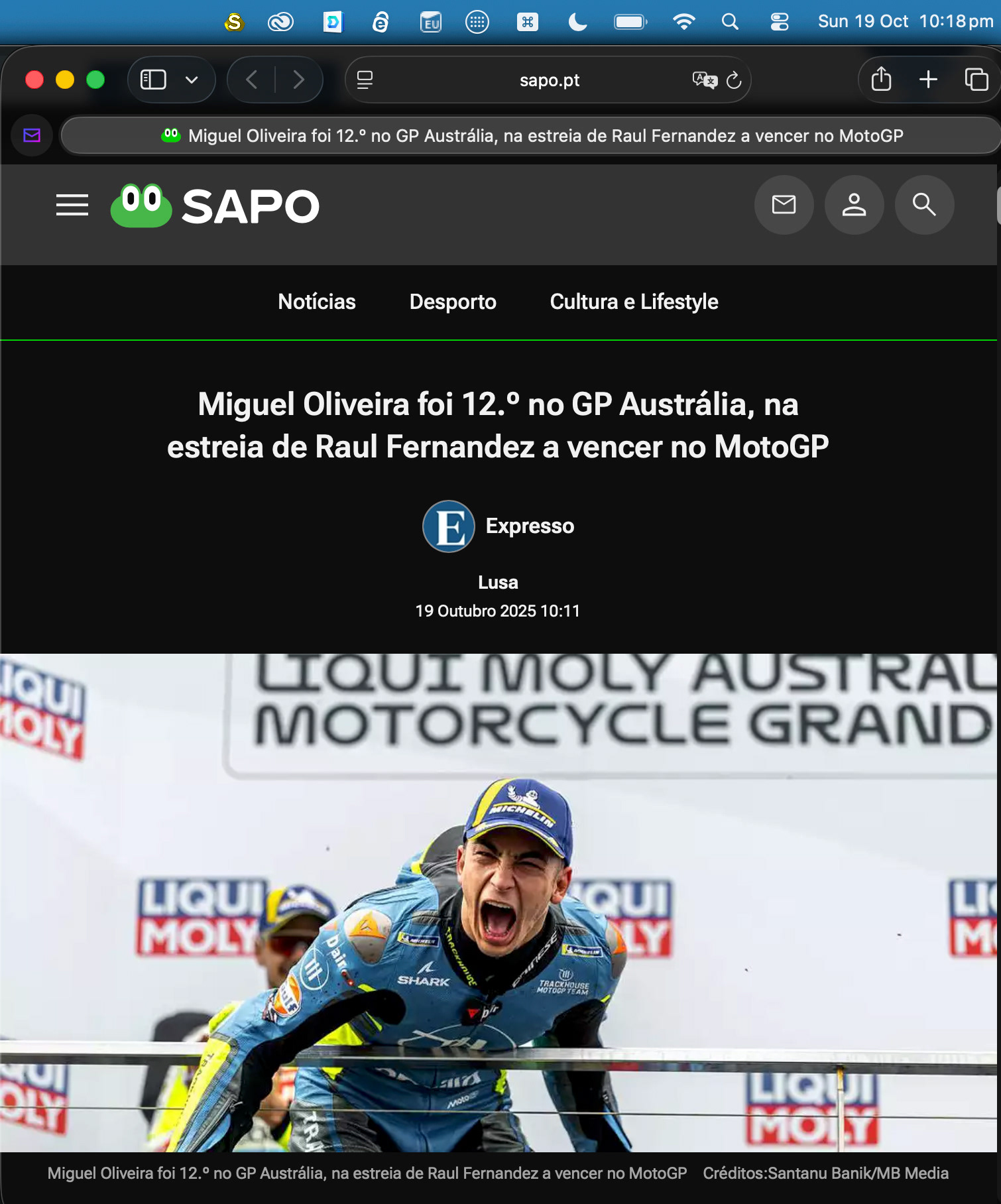Tap the sapo.pt address bar

(549, 80)
